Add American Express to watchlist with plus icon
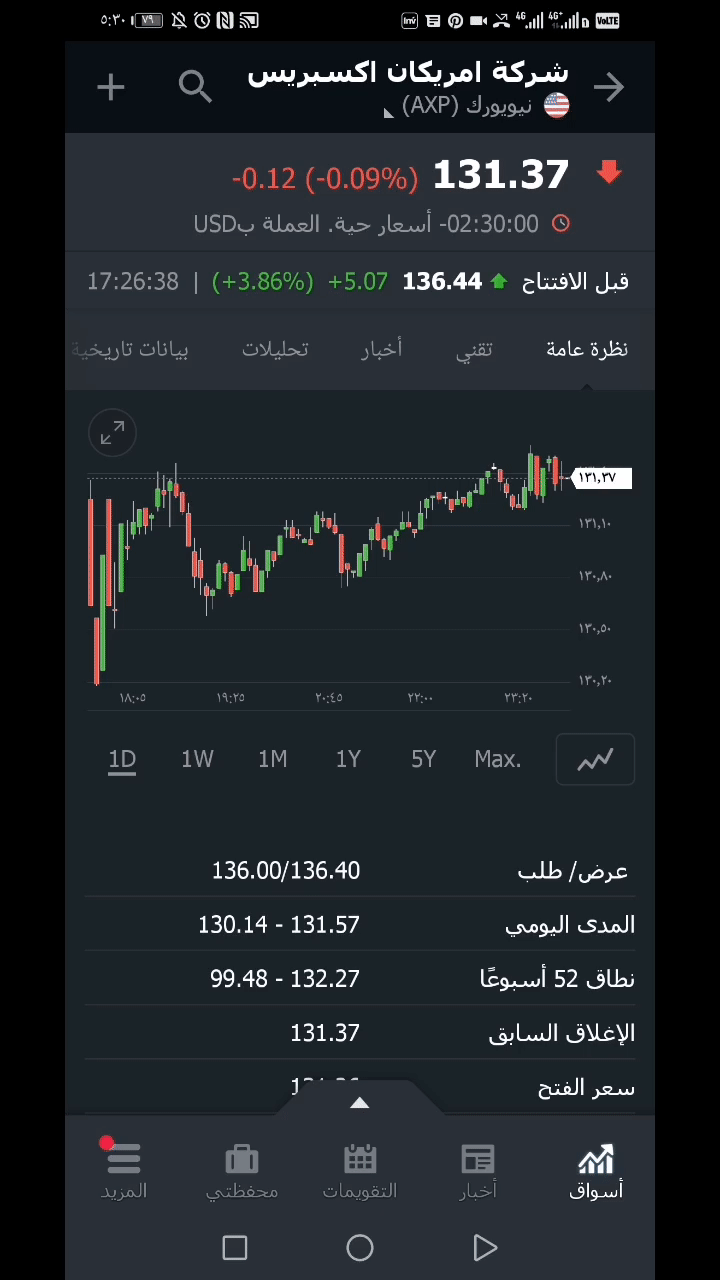This screenshot has width=720, height=1280. [x=111, y=88]
